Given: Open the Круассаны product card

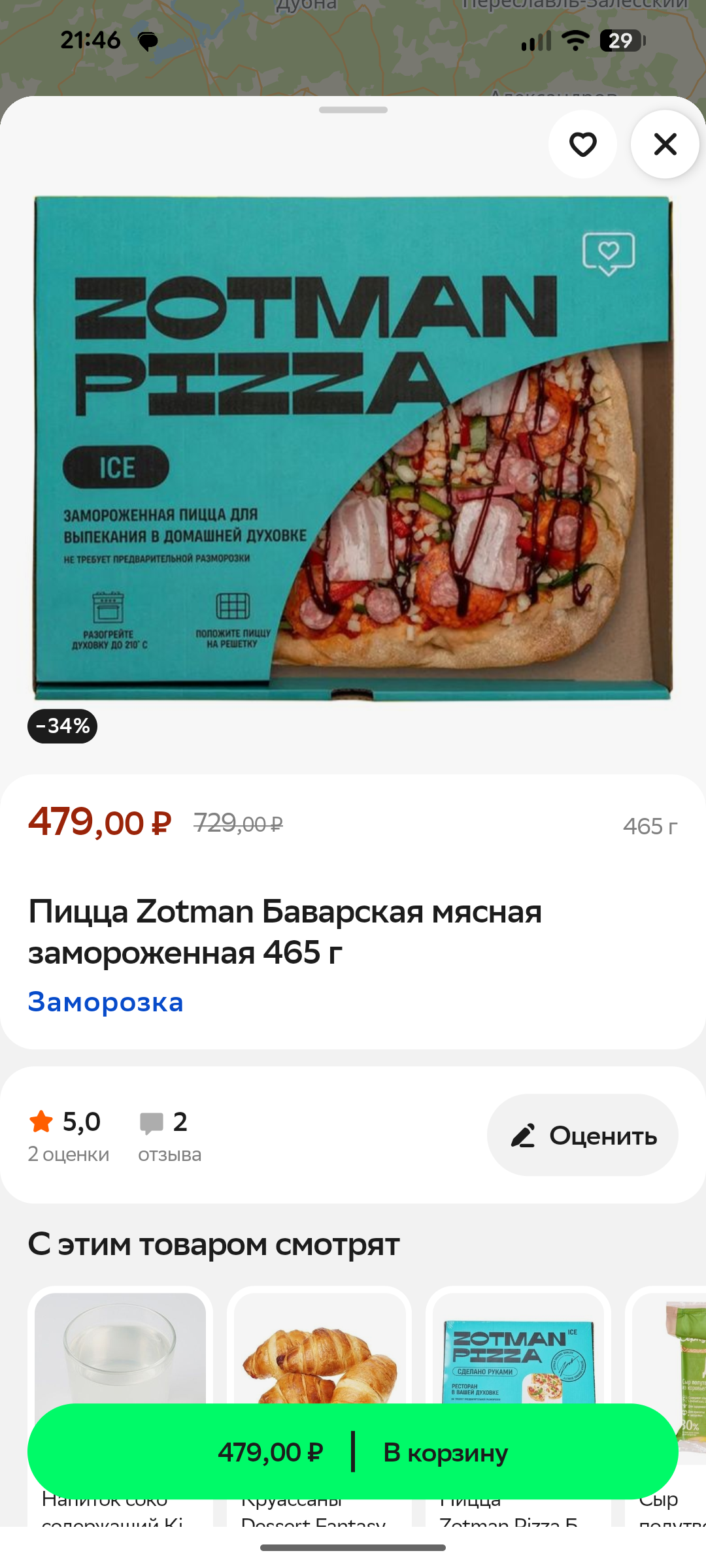Looking at the screenshot, I should coord(319,1346).
